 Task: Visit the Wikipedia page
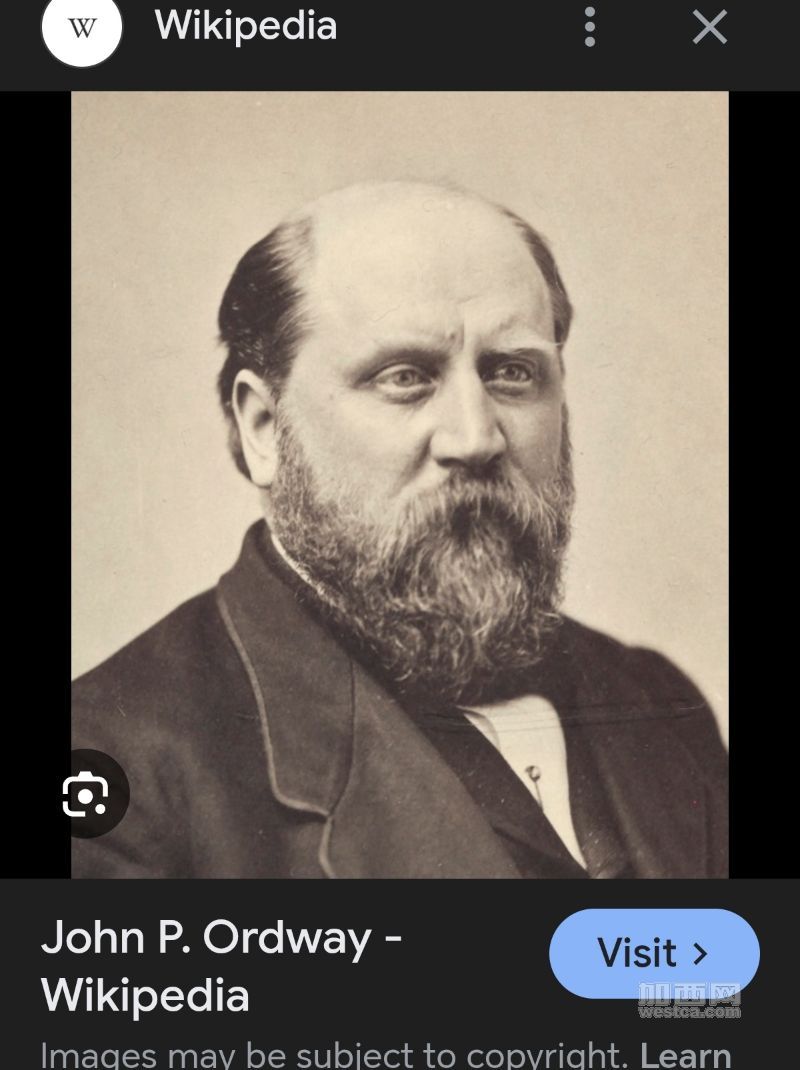click(x=654, y=953)
